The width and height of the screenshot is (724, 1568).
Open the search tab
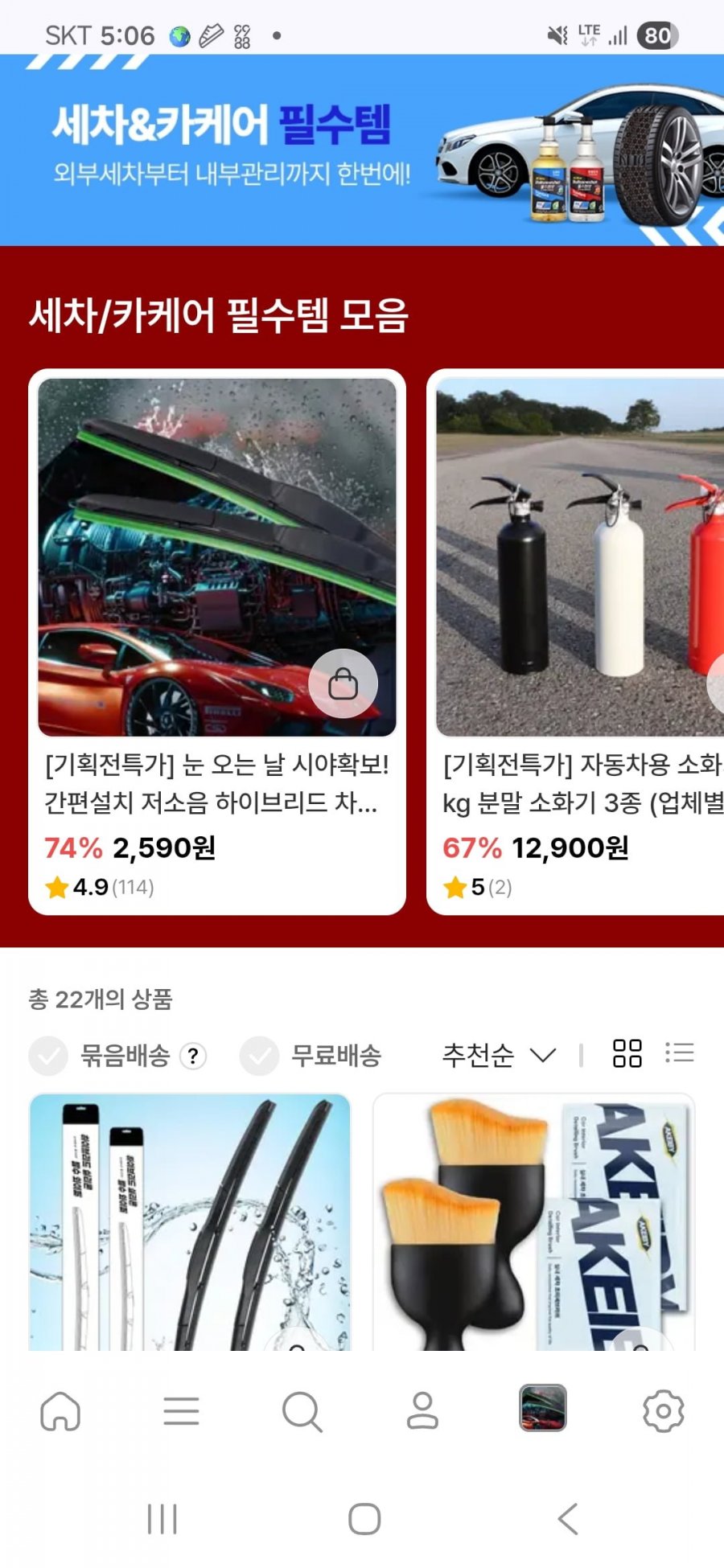pyautogui.click(x=302, y=1411)
